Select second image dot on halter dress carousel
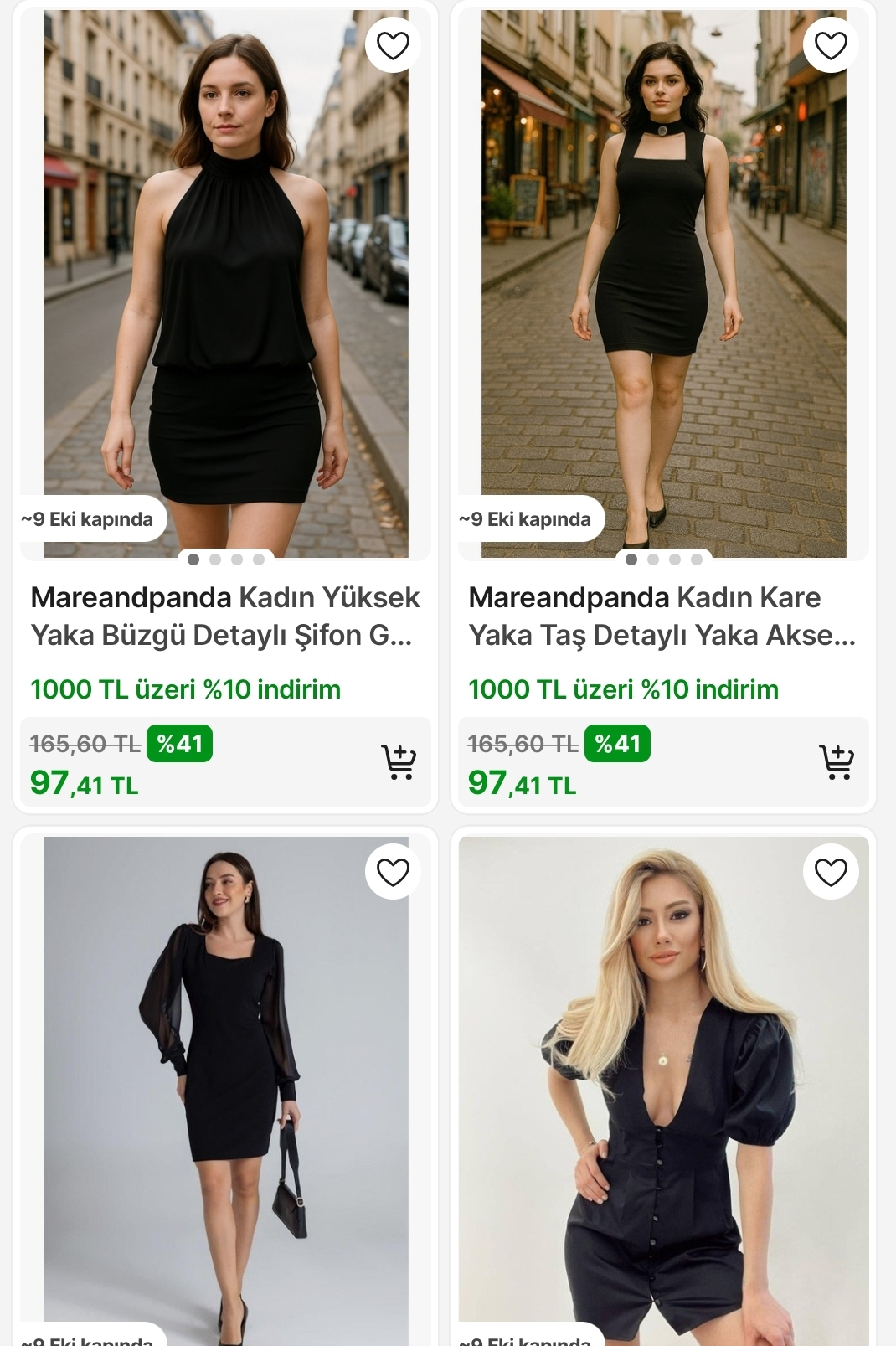This screenshot has height=1346, width=896. pos(217,558)
